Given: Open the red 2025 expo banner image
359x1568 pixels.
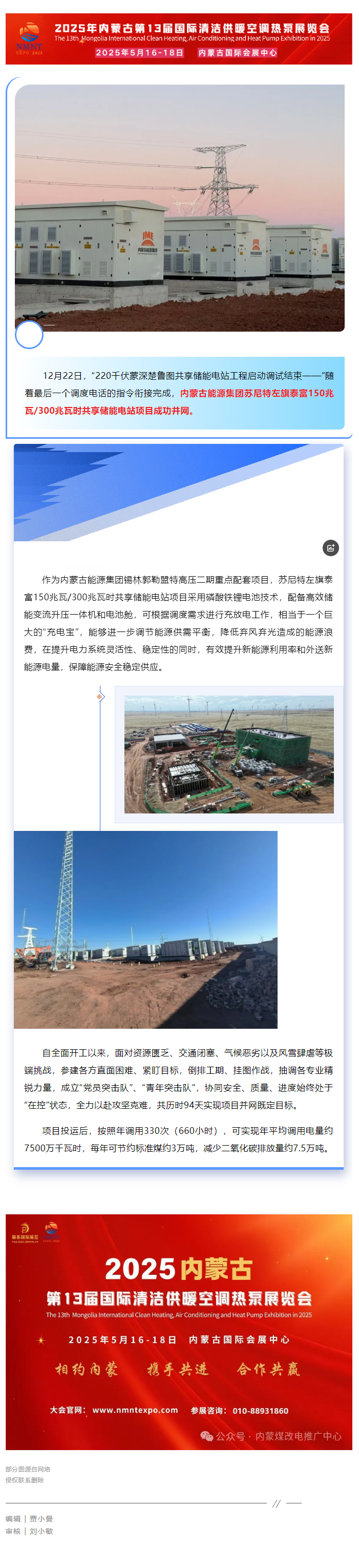Looking at the screenshot, I should click(x=179, y=1332).
